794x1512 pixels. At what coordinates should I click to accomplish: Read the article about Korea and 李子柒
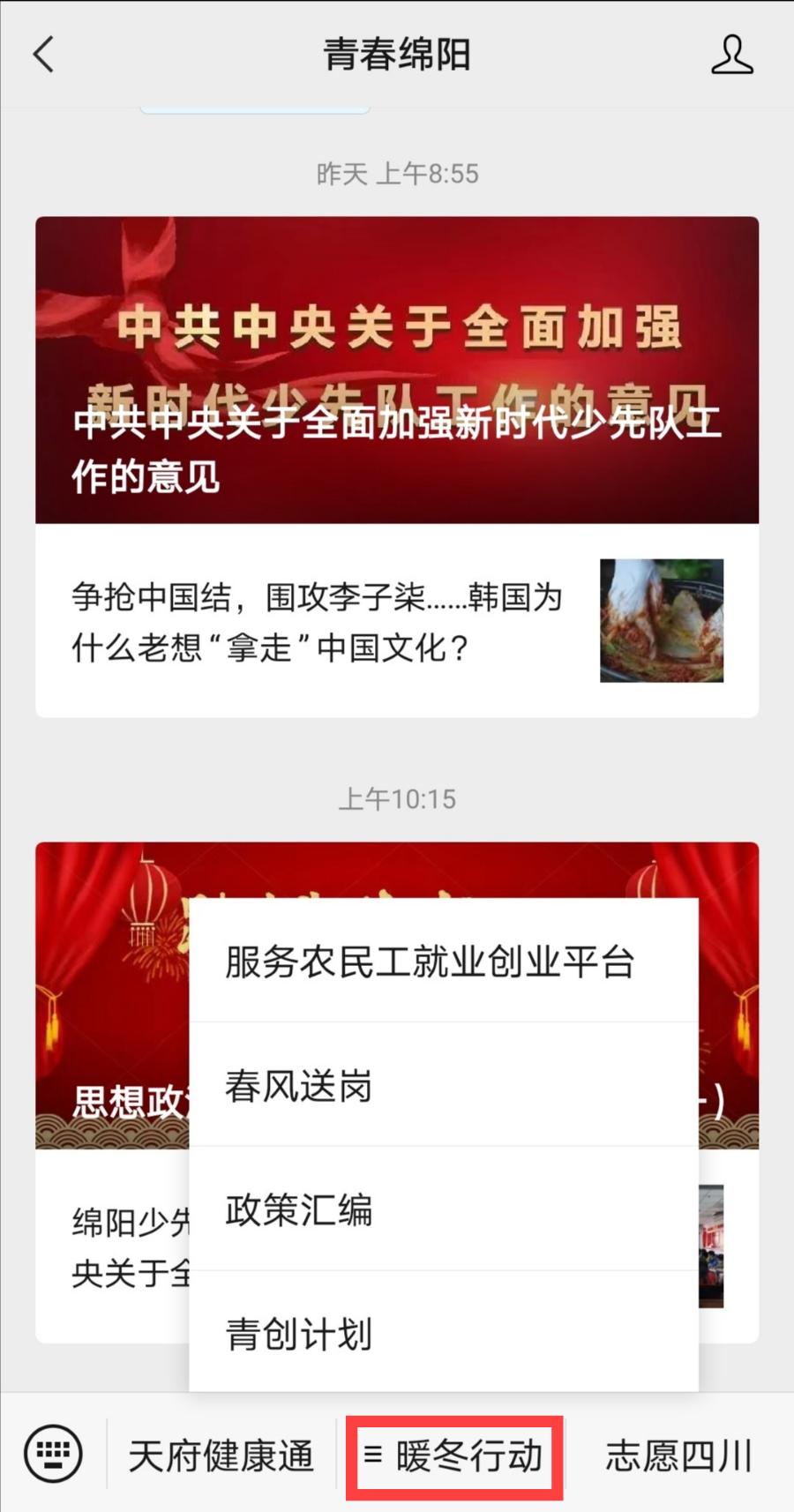click(x=318, y=622)
